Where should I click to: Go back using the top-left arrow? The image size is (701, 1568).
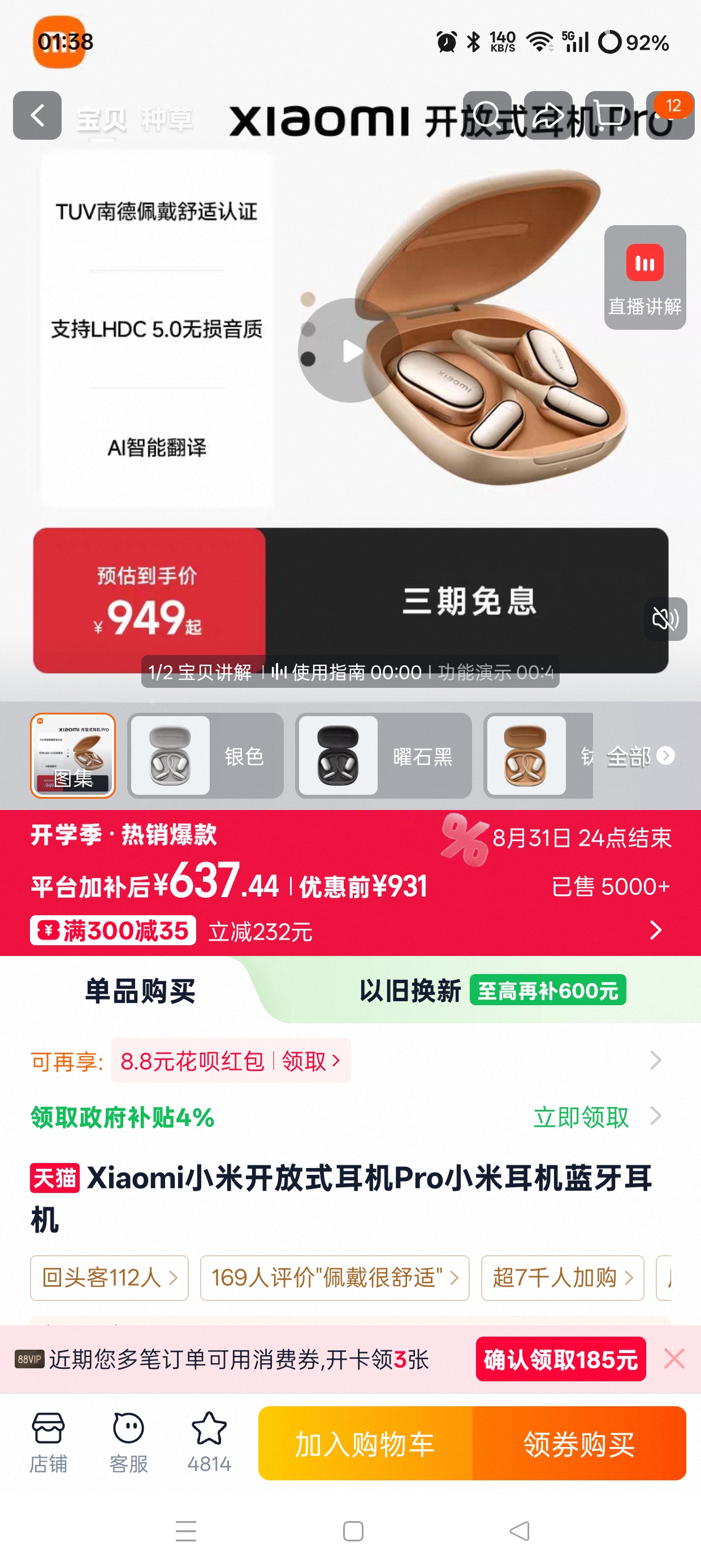tap(37, 115)
